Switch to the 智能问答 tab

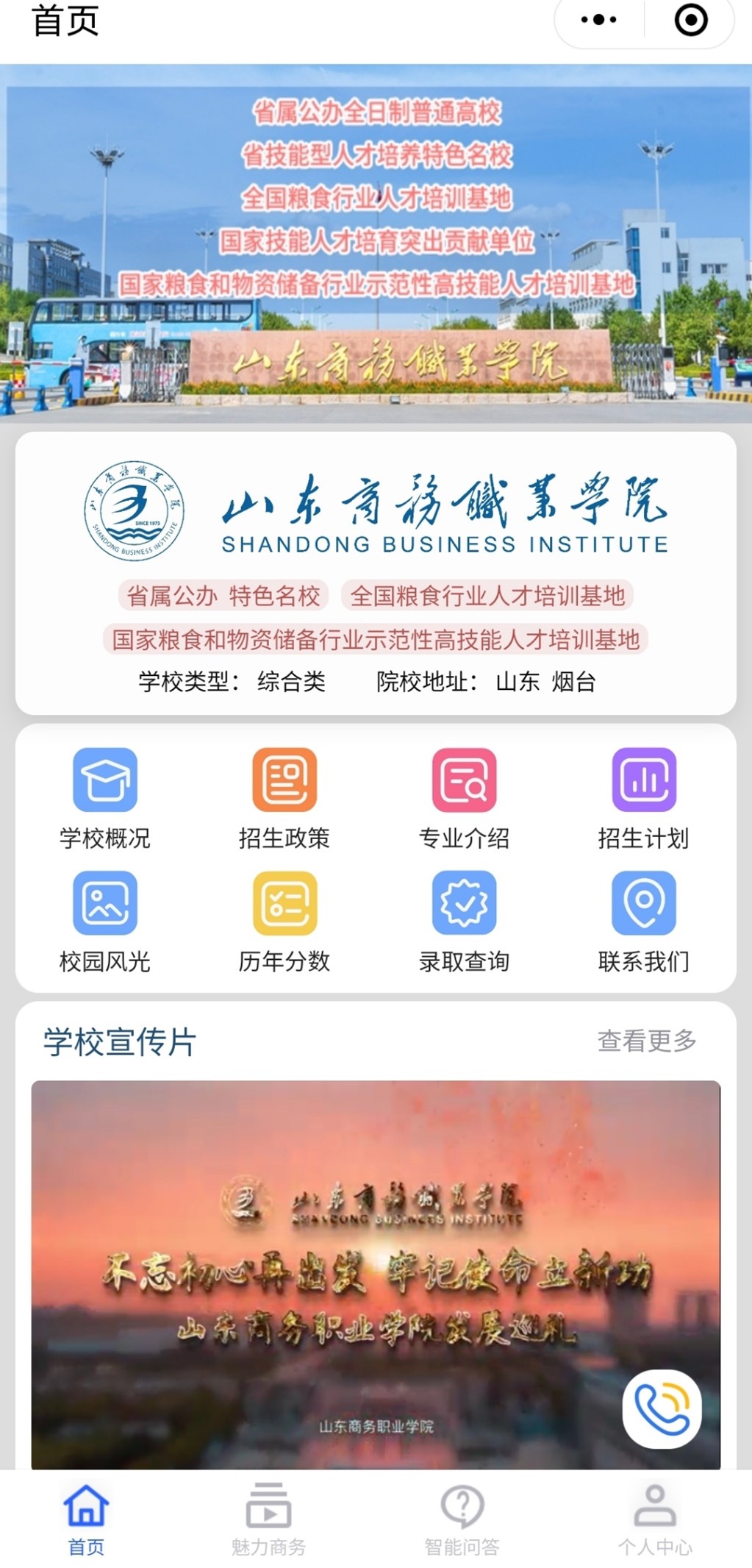click(462, 1519)
